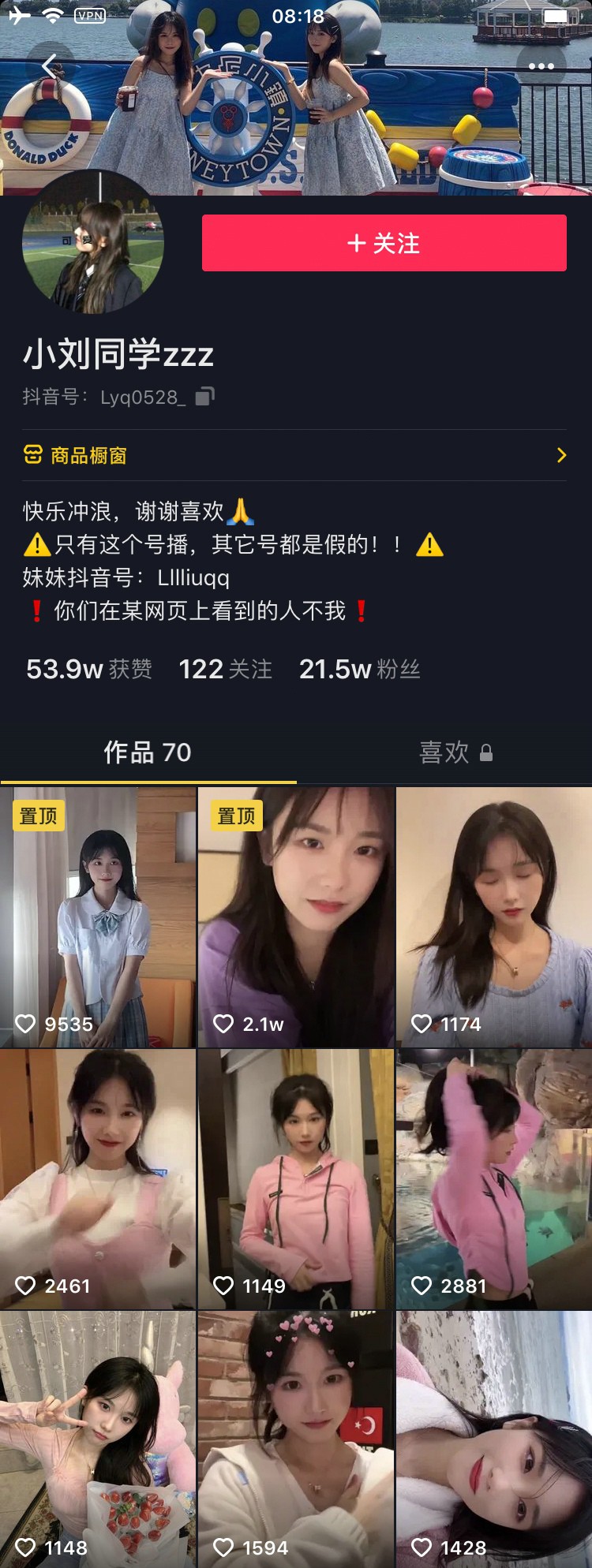Open pinned video with 2.1w likes
592x1568 pixels.
pyautogui.click(x=296, y=917)
